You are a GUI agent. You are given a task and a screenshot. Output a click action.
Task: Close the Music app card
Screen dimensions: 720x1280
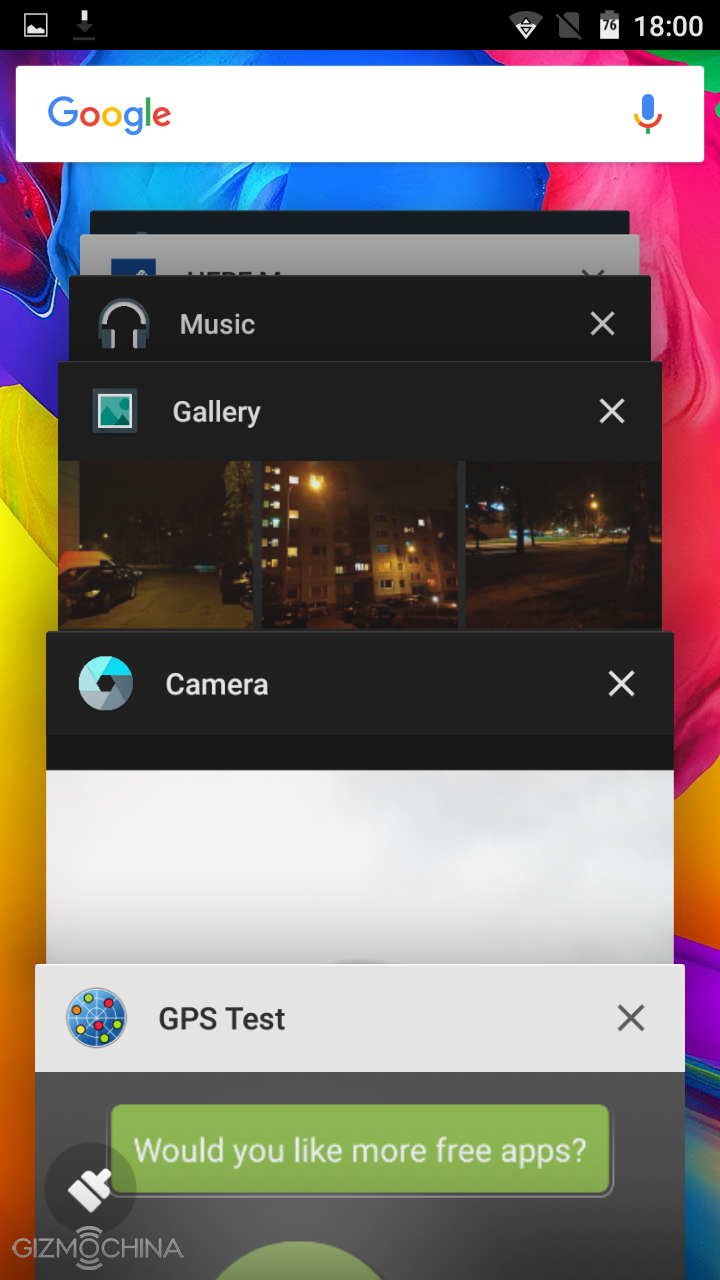pyautogui.click(x=602, y=323)
